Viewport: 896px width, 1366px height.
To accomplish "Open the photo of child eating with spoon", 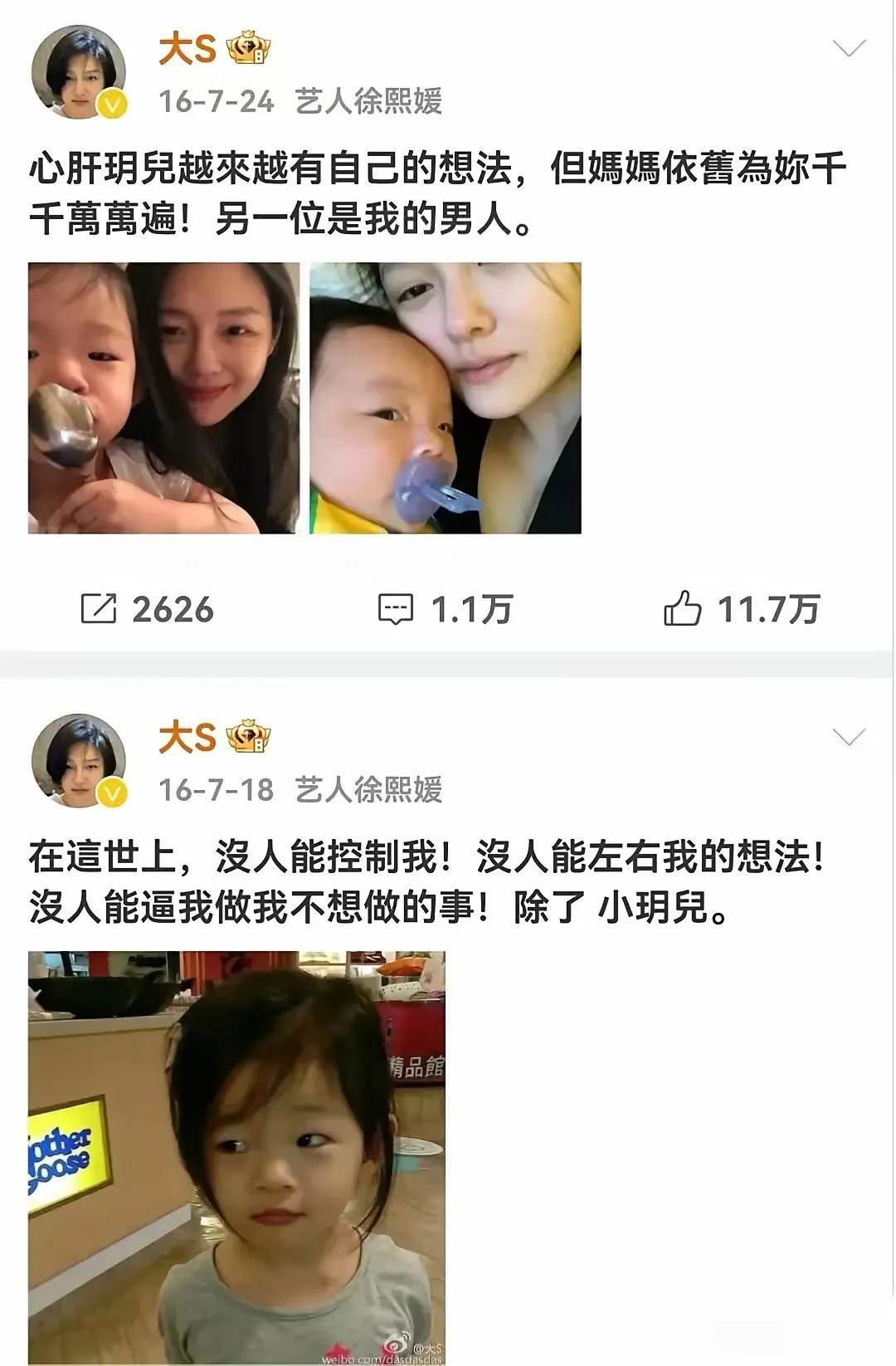I will (x=163, y=398).
